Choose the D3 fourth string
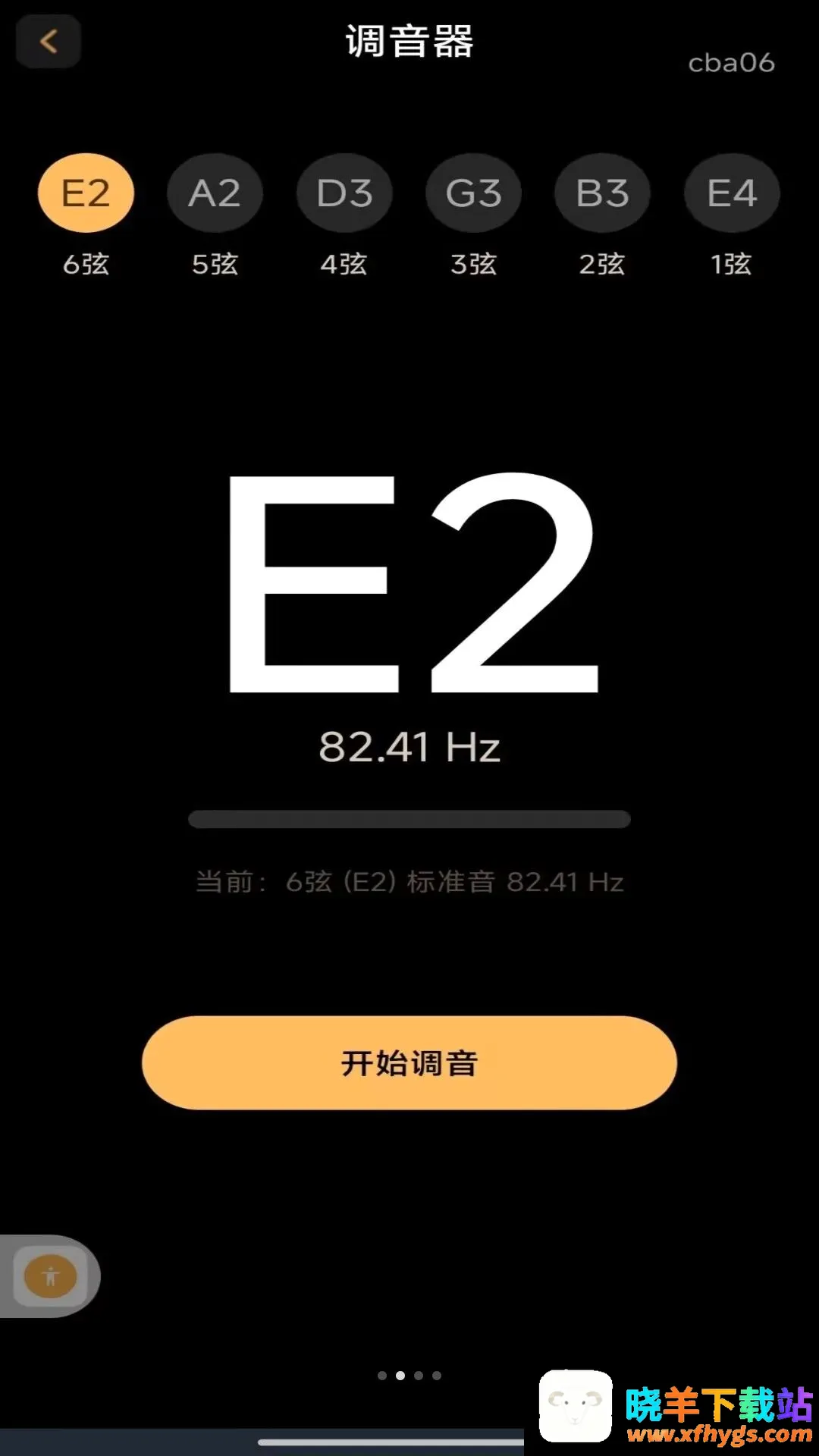 (344, 193)
